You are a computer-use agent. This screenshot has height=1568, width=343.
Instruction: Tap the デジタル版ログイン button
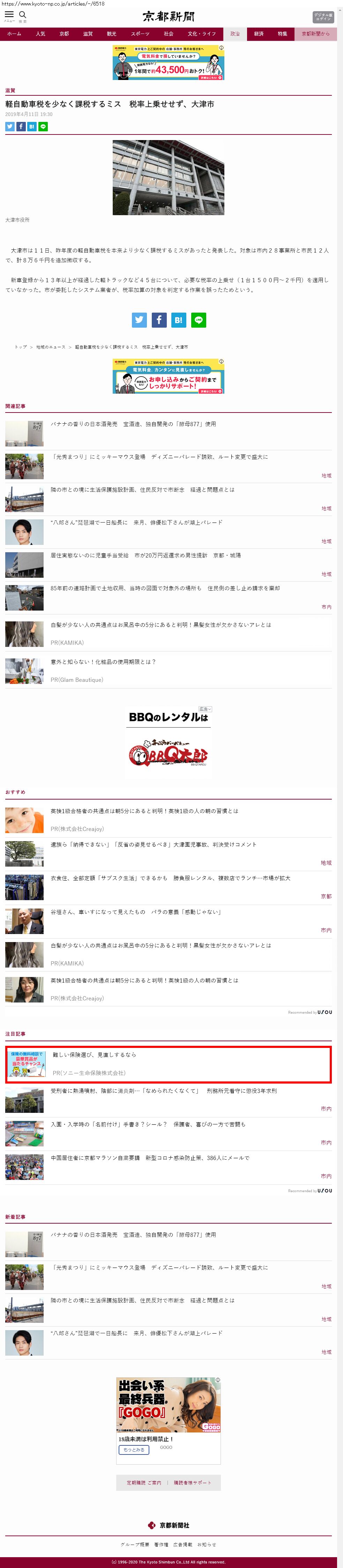[323, 17]
